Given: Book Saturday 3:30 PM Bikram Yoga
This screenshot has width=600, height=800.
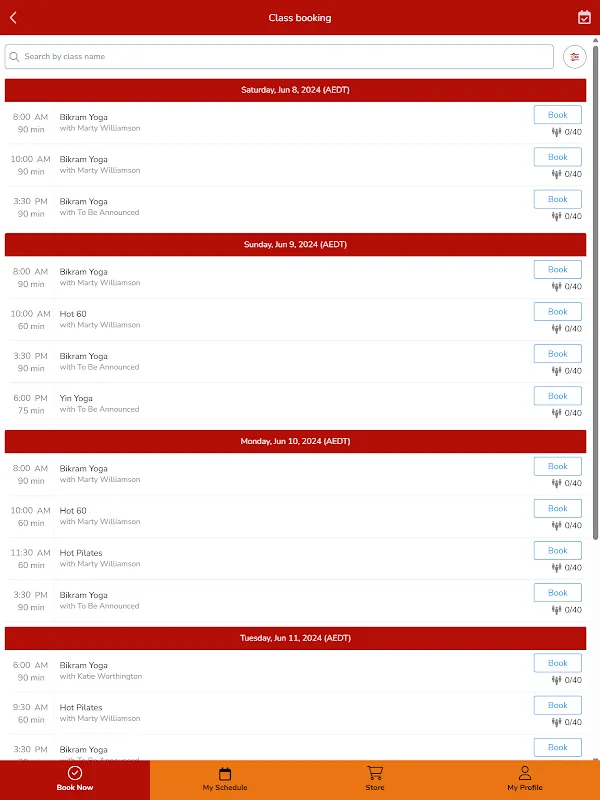Looking at the screenshot, I should tap(557, 199).
